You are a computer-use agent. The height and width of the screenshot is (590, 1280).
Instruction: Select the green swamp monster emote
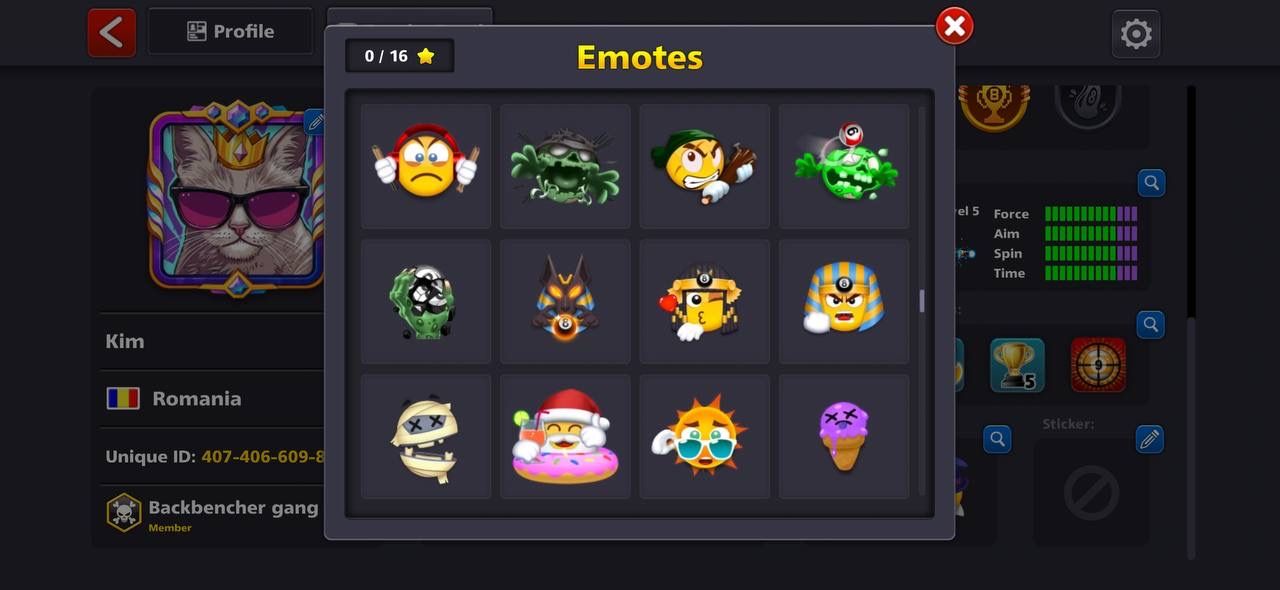pos(565,166)
